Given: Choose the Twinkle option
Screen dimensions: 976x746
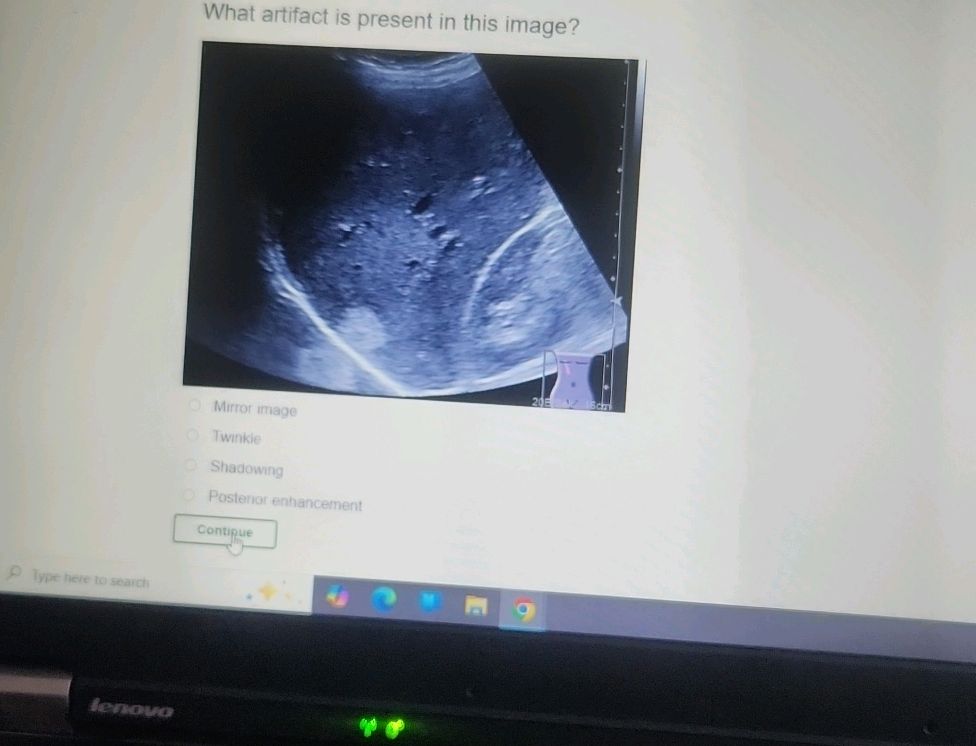Looking at the screenshot, I should (193, 435).
